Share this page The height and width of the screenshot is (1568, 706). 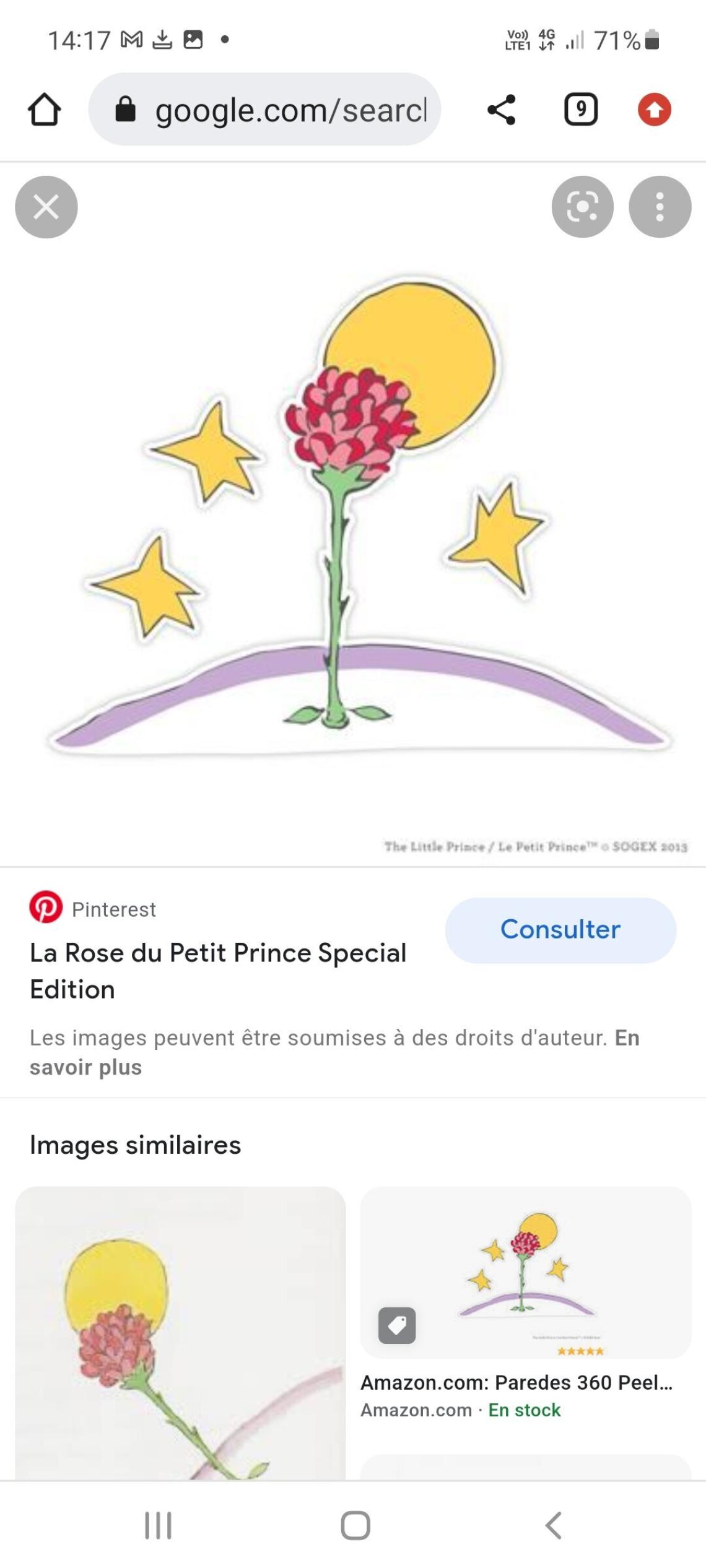[502, 110]
